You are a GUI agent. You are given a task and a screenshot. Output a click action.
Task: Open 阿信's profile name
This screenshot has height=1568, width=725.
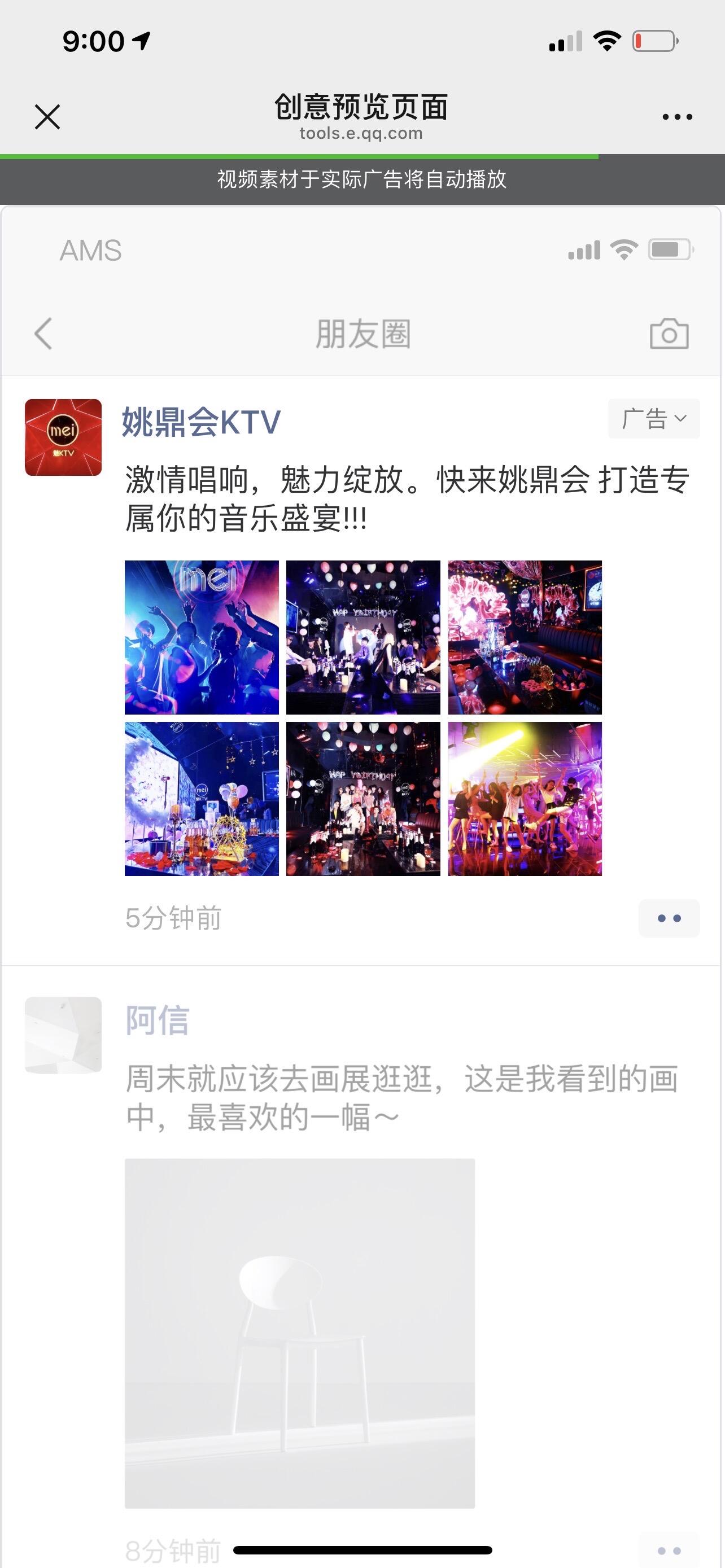[x=157, y=1020]
